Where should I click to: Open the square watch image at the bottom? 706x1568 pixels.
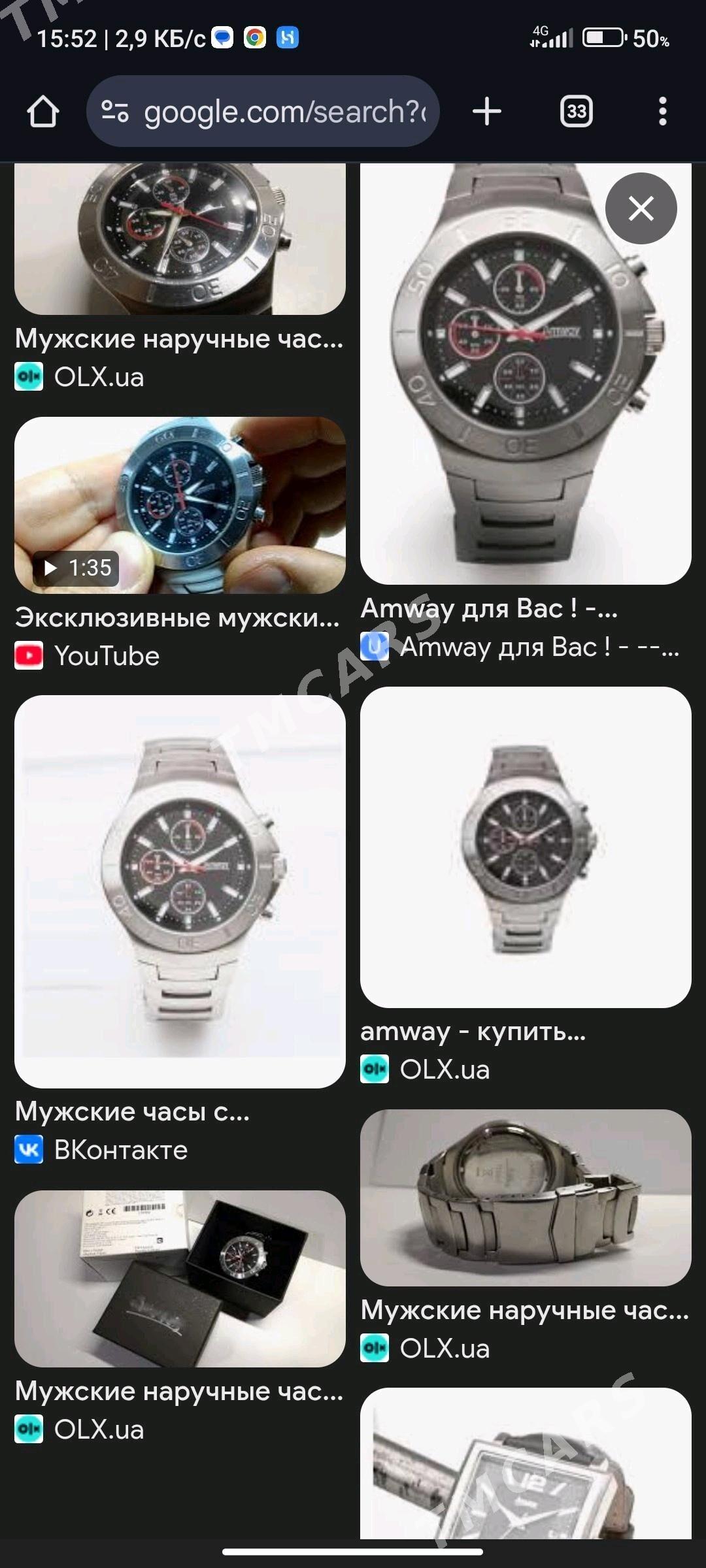tap(525, 1465)
